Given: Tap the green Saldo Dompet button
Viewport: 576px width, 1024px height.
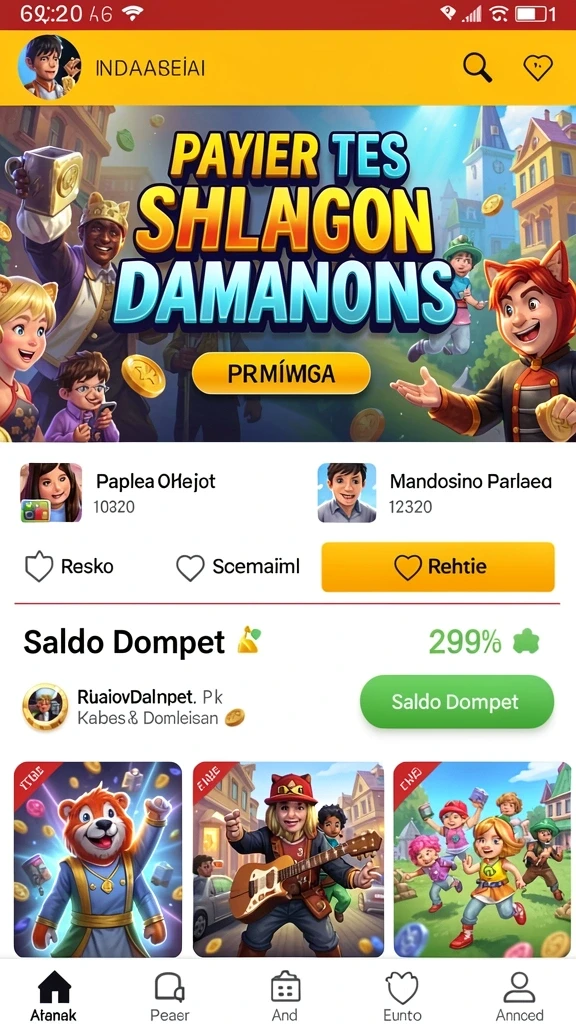Looking at the screenshot, I should tap(456, 702).
